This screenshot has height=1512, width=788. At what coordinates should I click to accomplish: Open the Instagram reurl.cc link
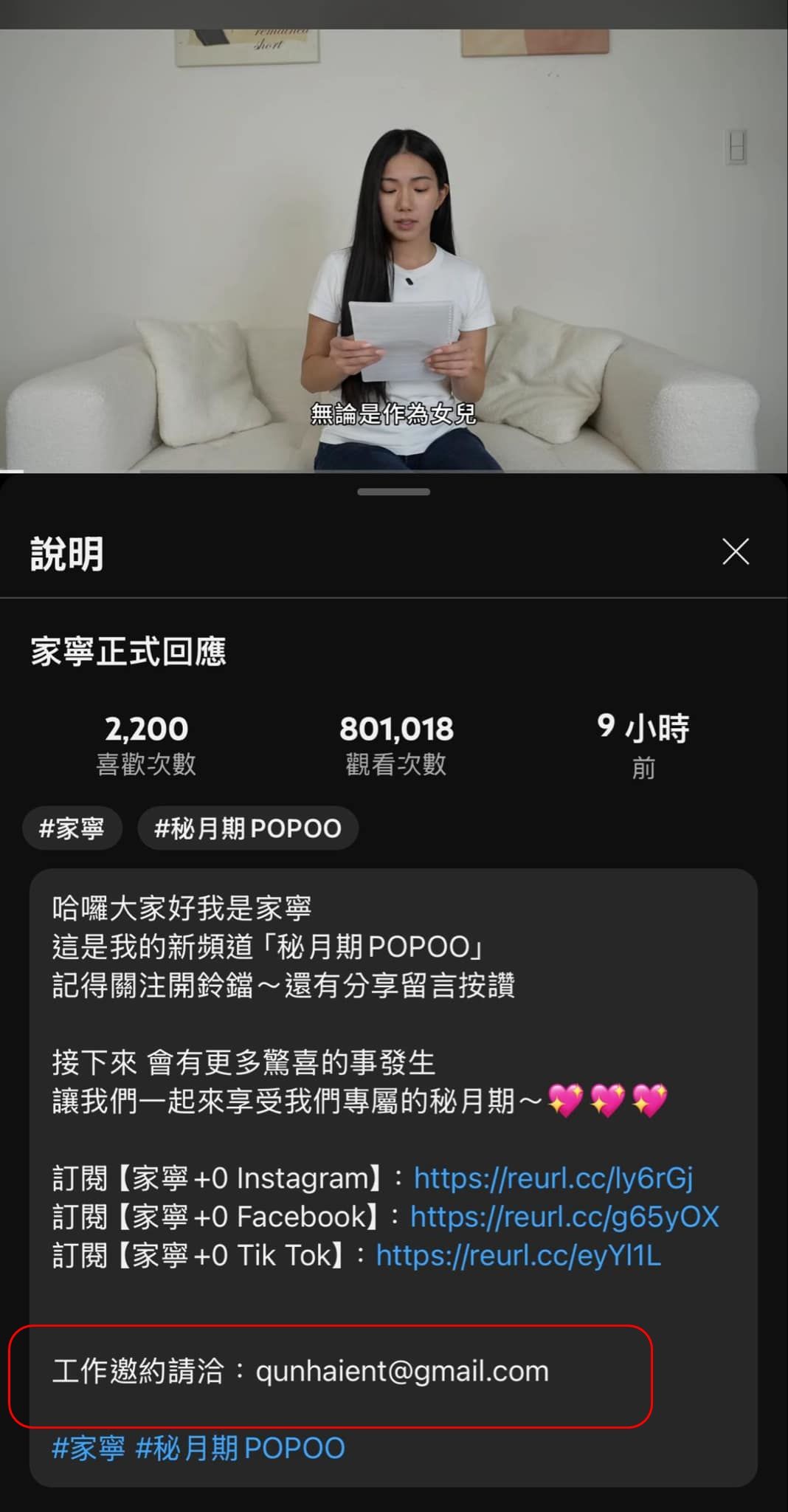point(553,1178)
